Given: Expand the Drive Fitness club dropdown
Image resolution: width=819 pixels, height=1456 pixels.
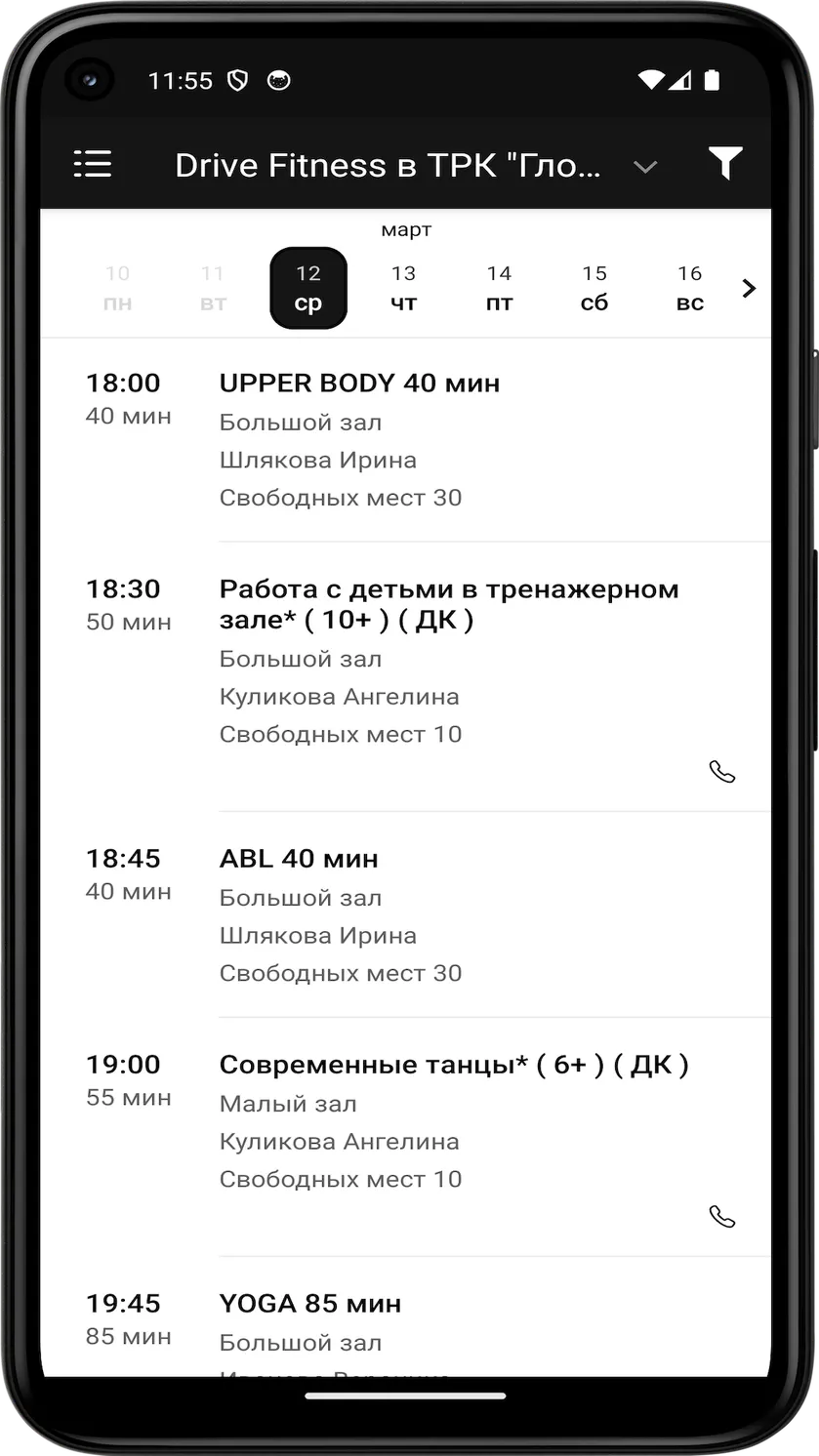Looking at the screenshot, I should coord(644,167).
